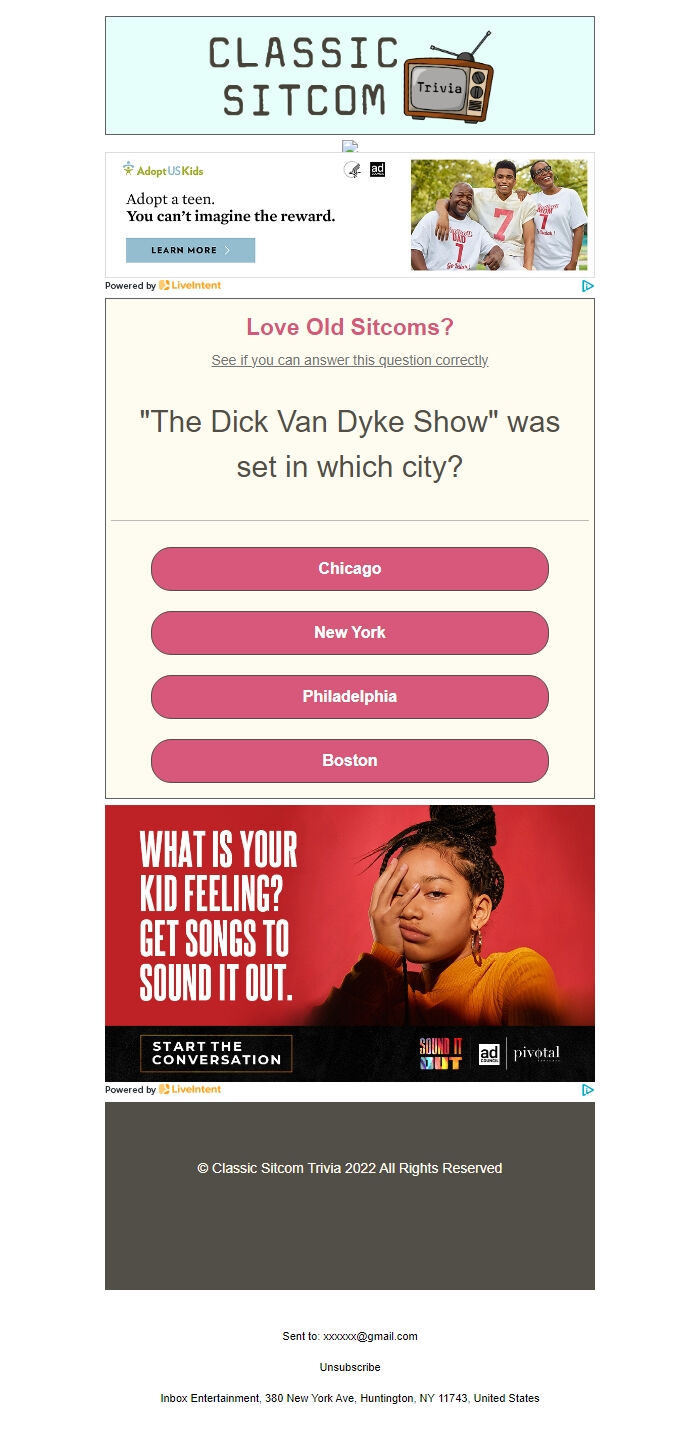
Task: Tap Start the Conversation in the ad
Action: [x=216, y=1053]
